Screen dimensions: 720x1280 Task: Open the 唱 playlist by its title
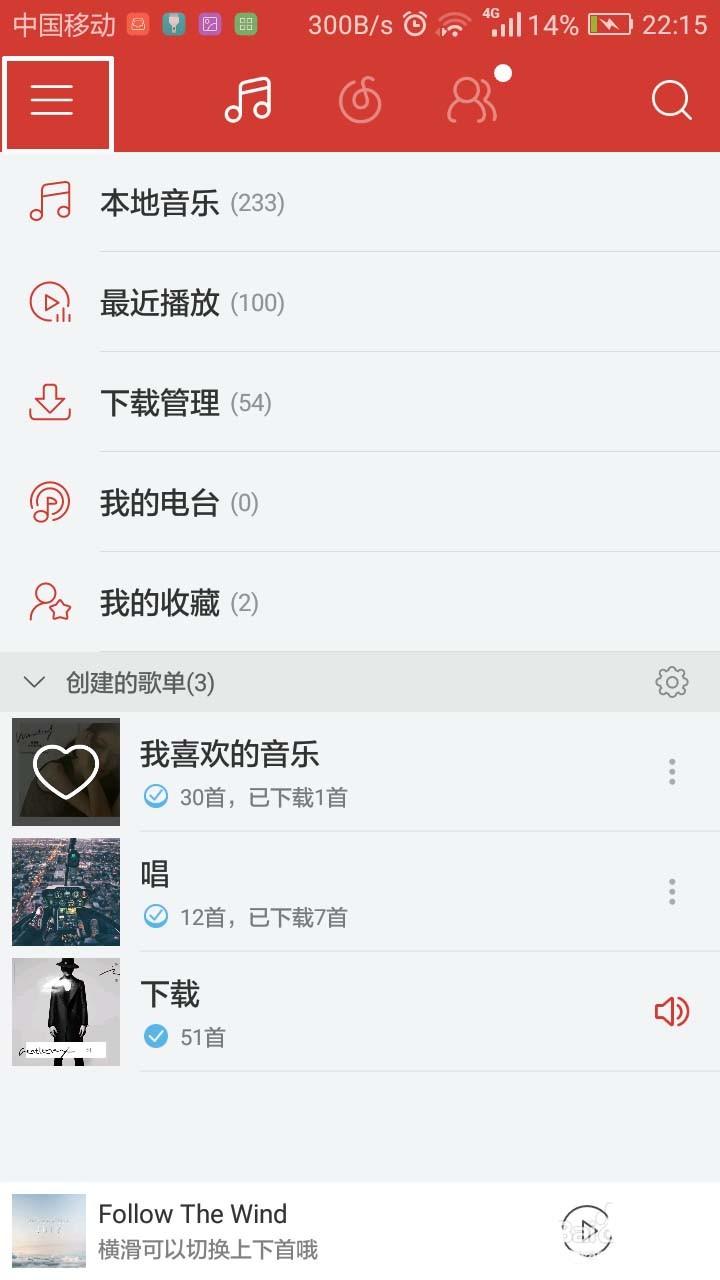155,874
